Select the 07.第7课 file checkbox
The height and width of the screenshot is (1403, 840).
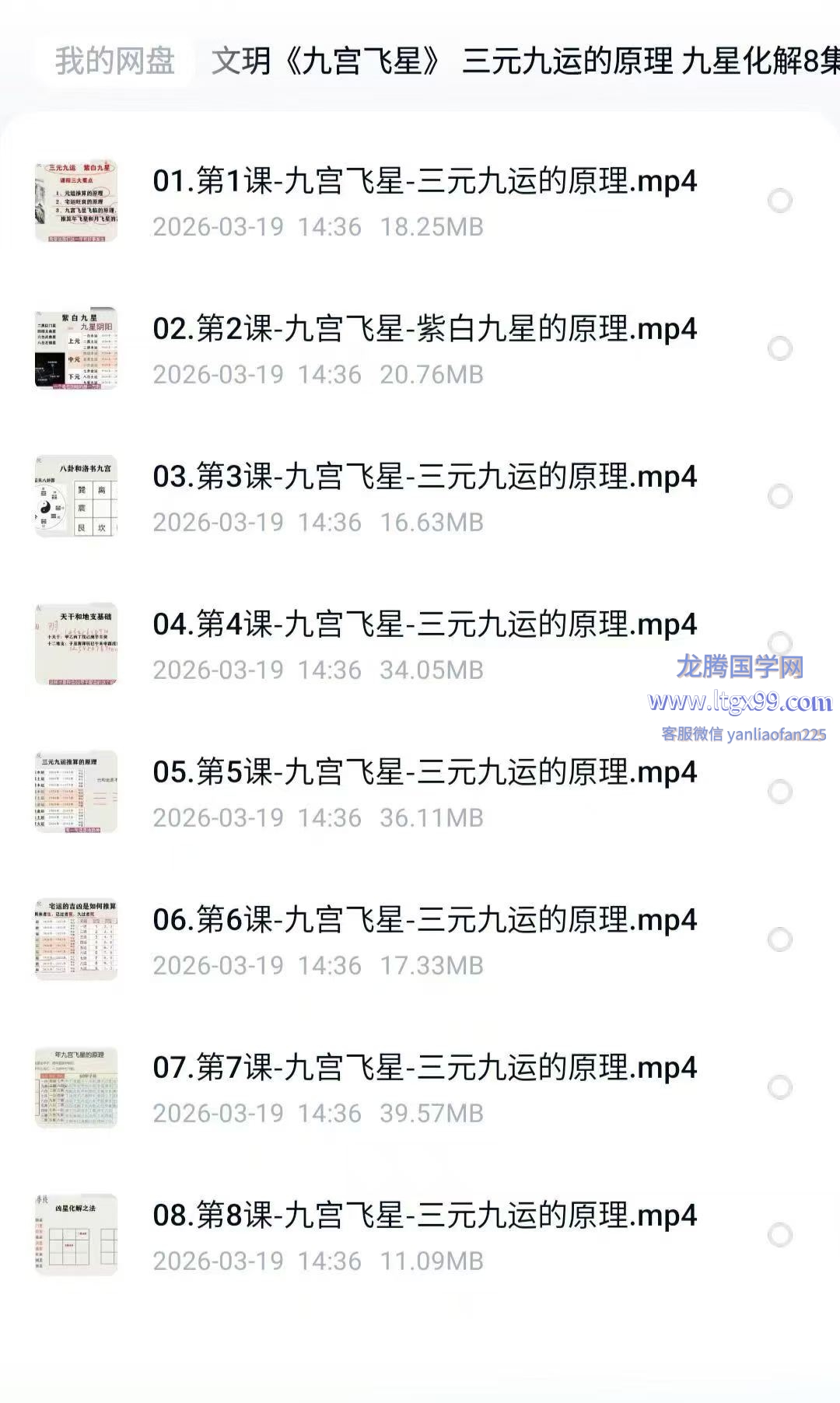pyautogui.click(x=779, y=1087)
